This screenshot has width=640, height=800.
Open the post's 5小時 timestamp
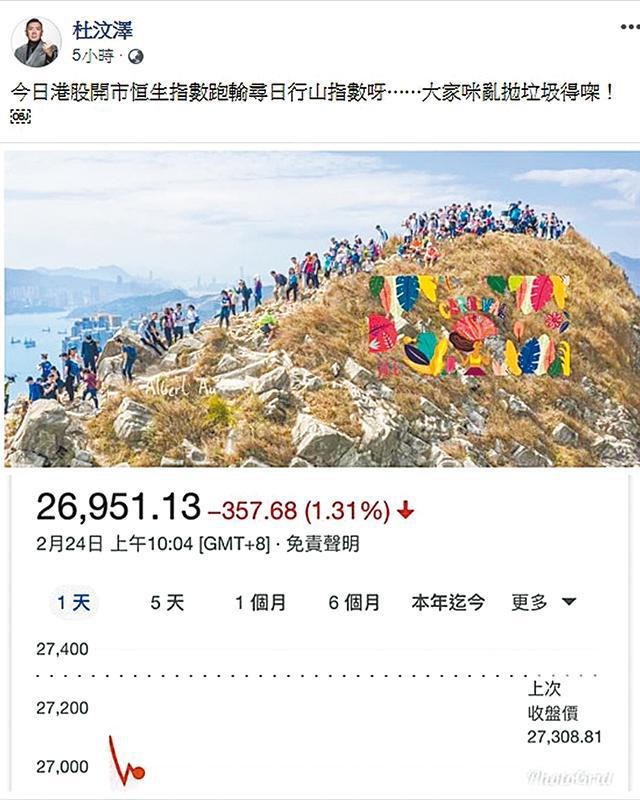coord(93,55)
